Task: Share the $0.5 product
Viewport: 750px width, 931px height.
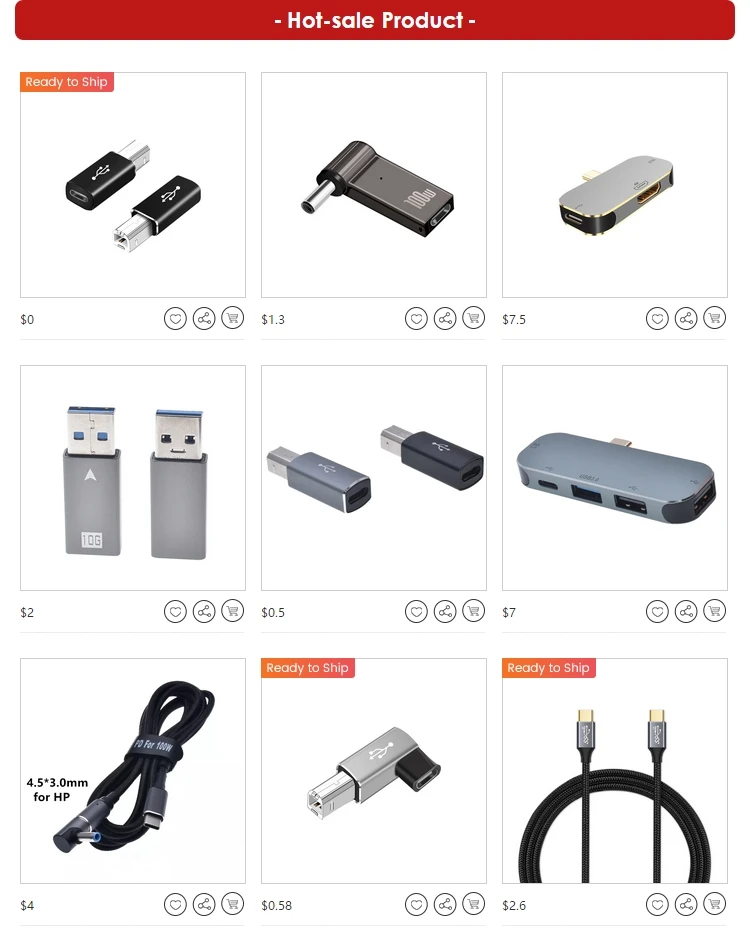Action: (x=445, y=612)
